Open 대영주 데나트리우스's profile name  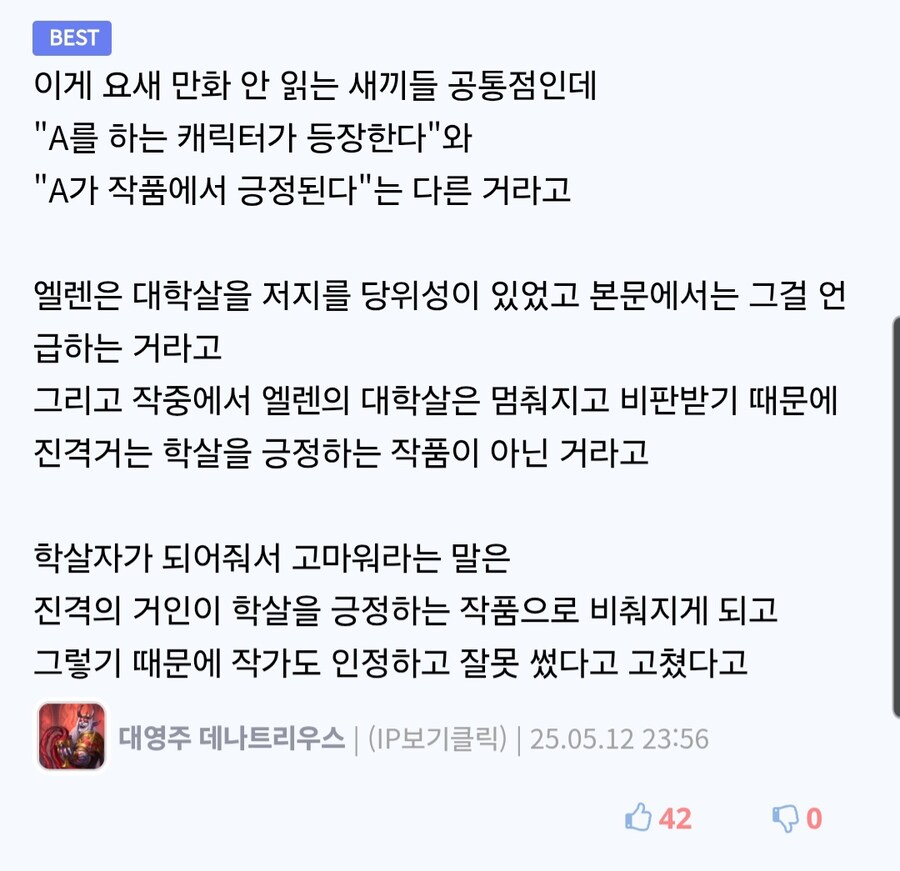[232, 739]
